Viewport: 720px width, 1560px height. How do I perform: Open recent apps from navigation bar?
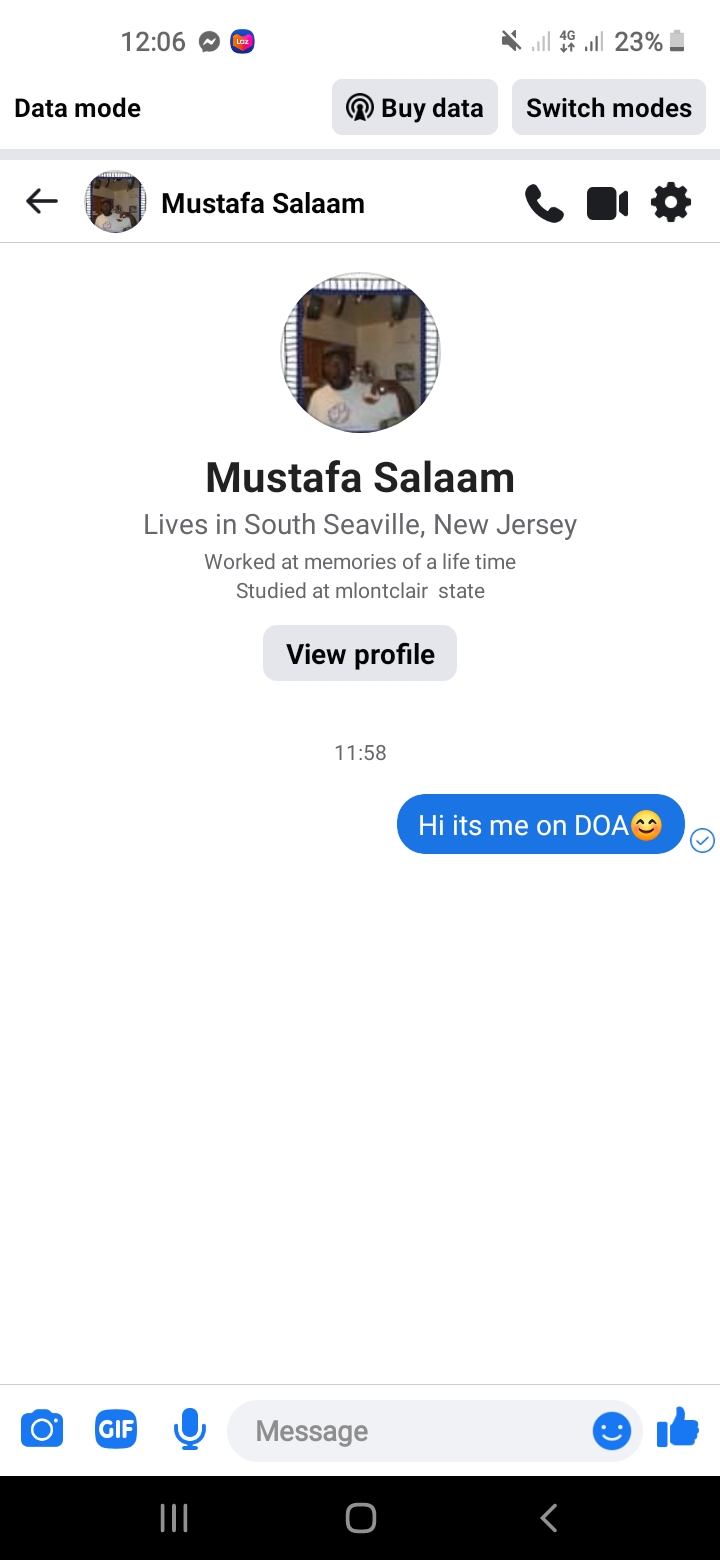[174, 1518]
